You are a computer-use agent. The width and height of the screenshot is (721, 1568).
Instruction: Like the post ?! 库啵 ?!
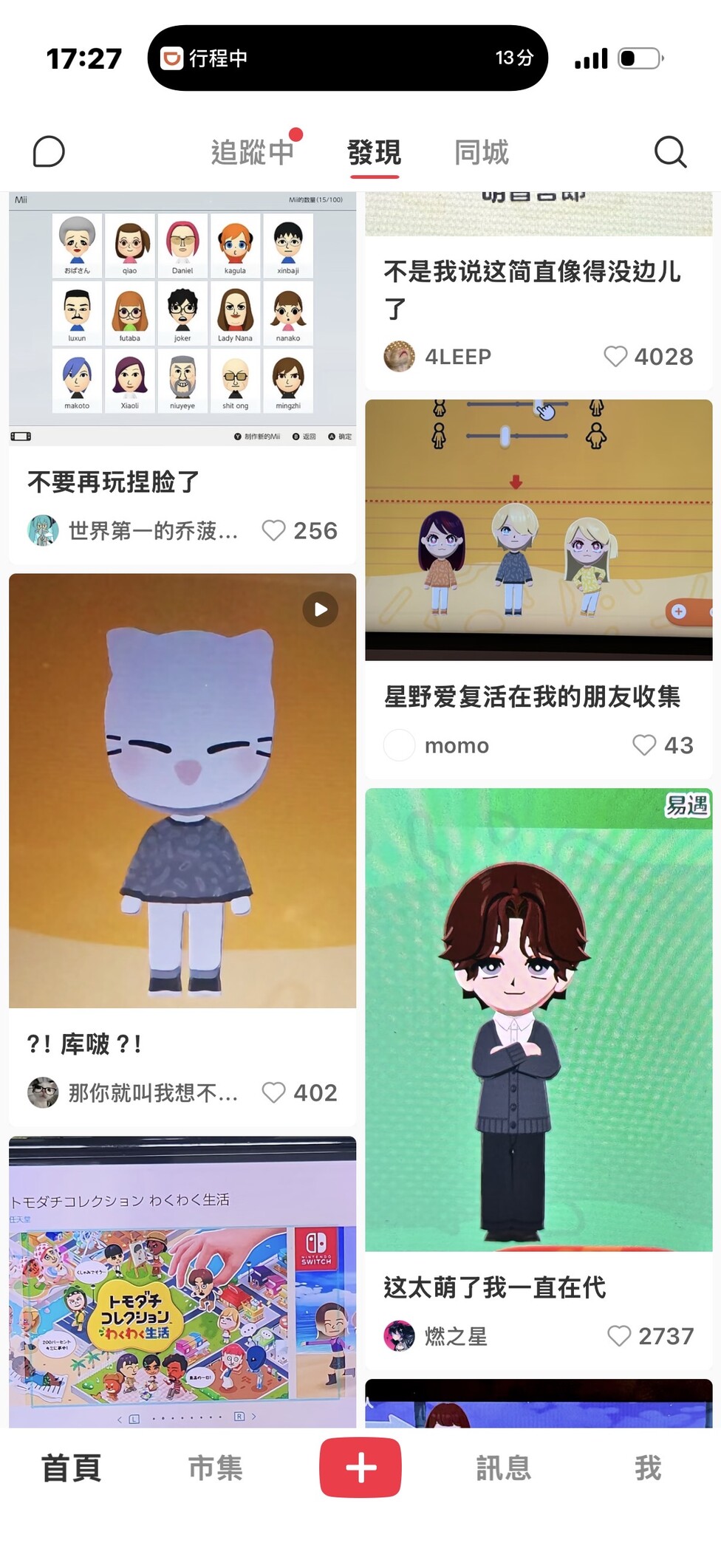tap(274, 1092)
